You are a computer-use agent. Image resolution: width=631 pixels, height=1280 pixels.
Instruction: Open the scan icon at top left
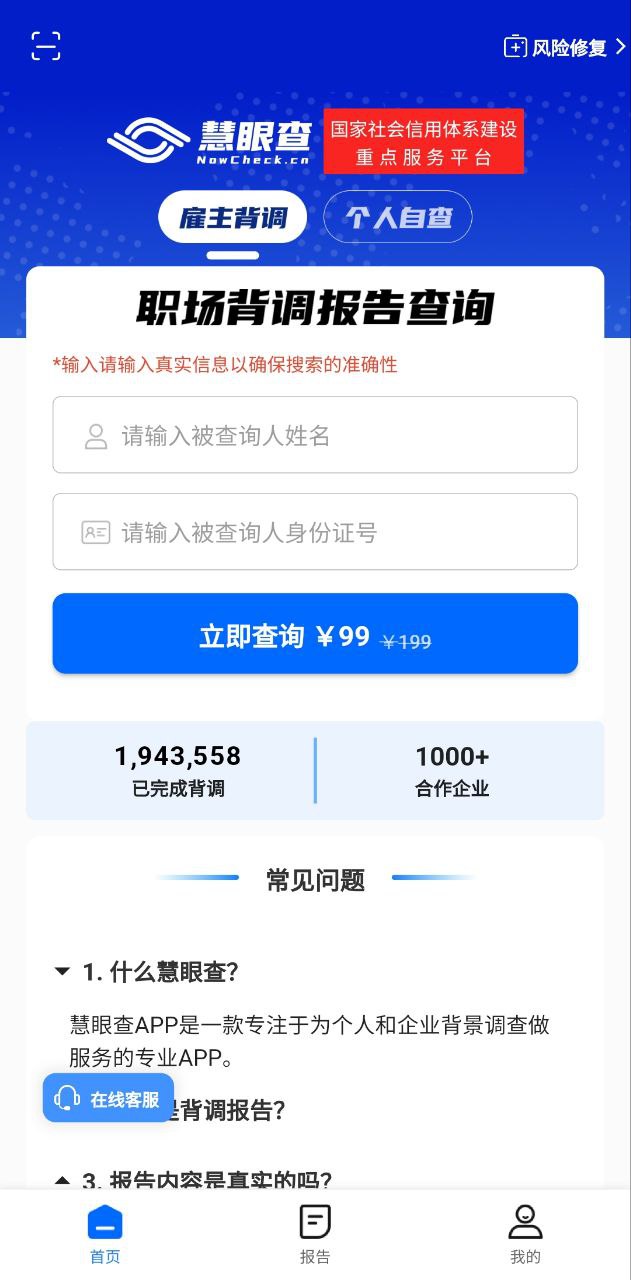pos(46,46)
